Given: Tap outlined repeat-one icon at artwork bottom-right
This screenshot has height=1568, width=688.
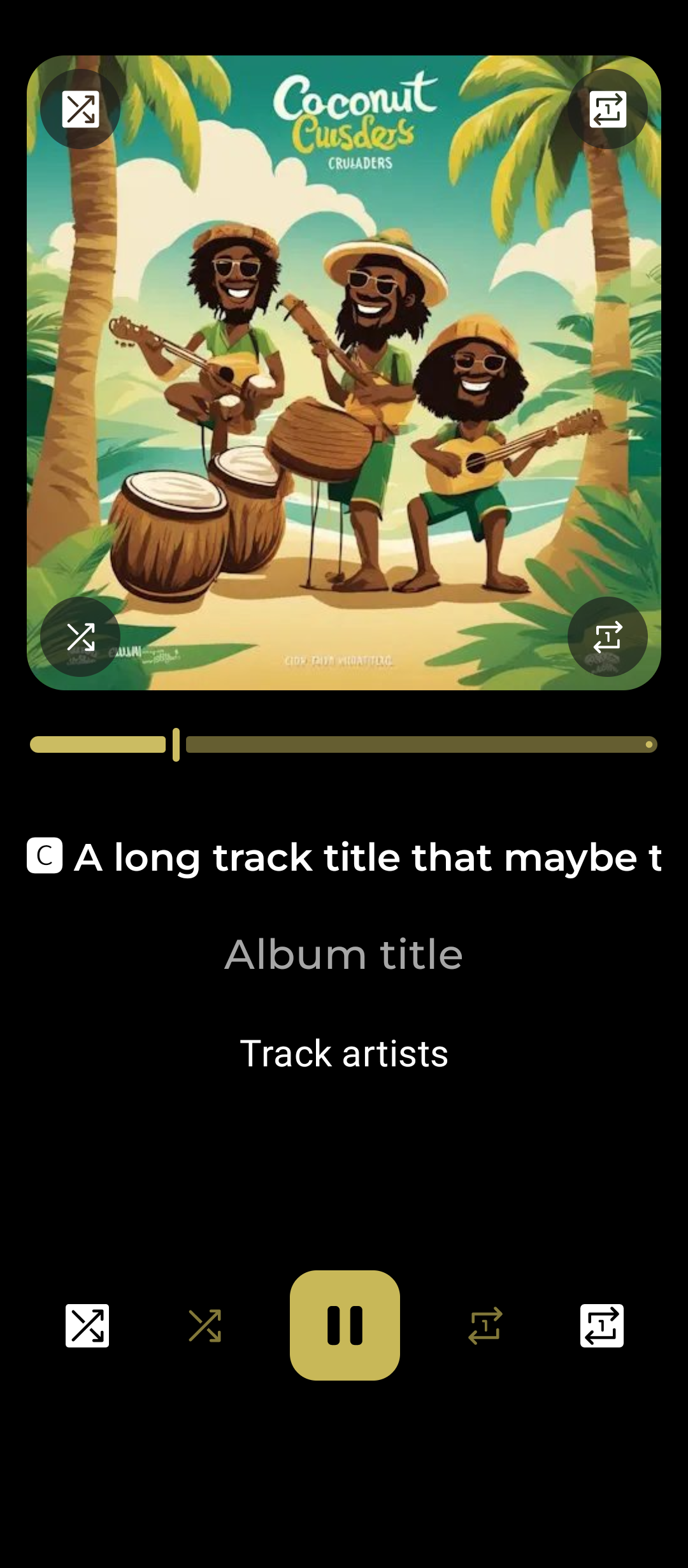Looking at the screenshot, I should pos(608,637).
